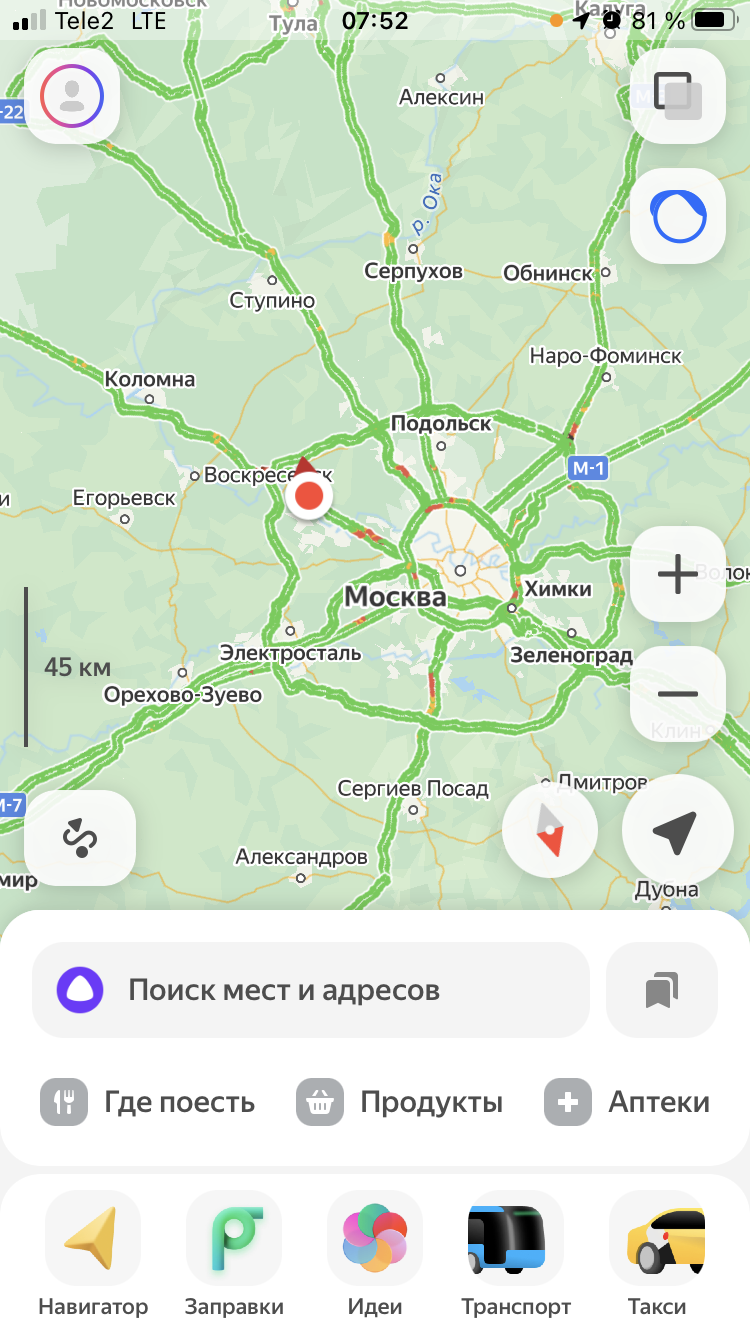
Task: Open saved bookmarks
Action: point(662,990)
